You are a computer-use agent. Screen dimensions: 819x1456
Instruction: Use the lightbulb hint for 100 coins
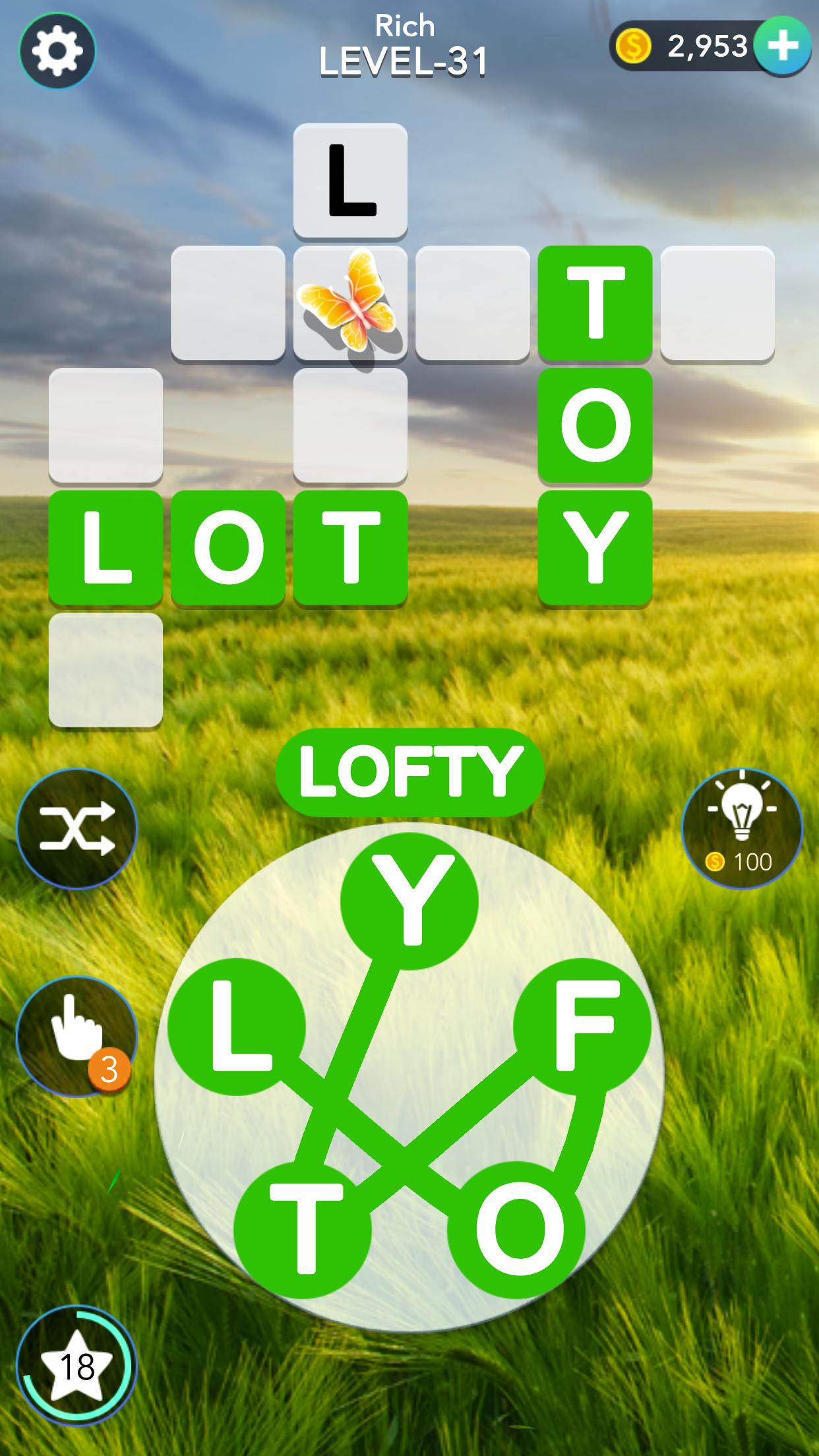[x=742, y=829]
